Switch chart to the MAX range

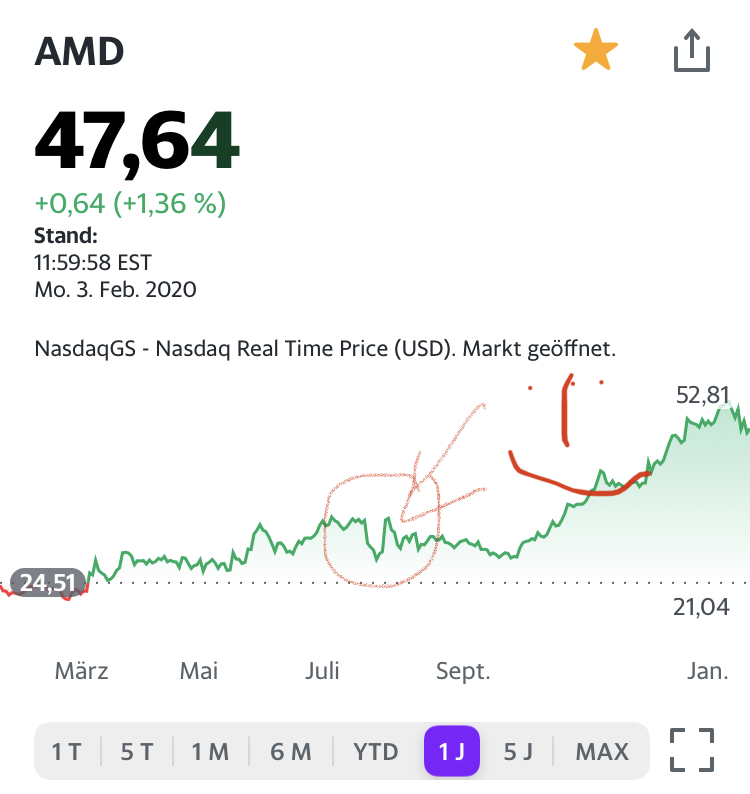click(602, 751)
